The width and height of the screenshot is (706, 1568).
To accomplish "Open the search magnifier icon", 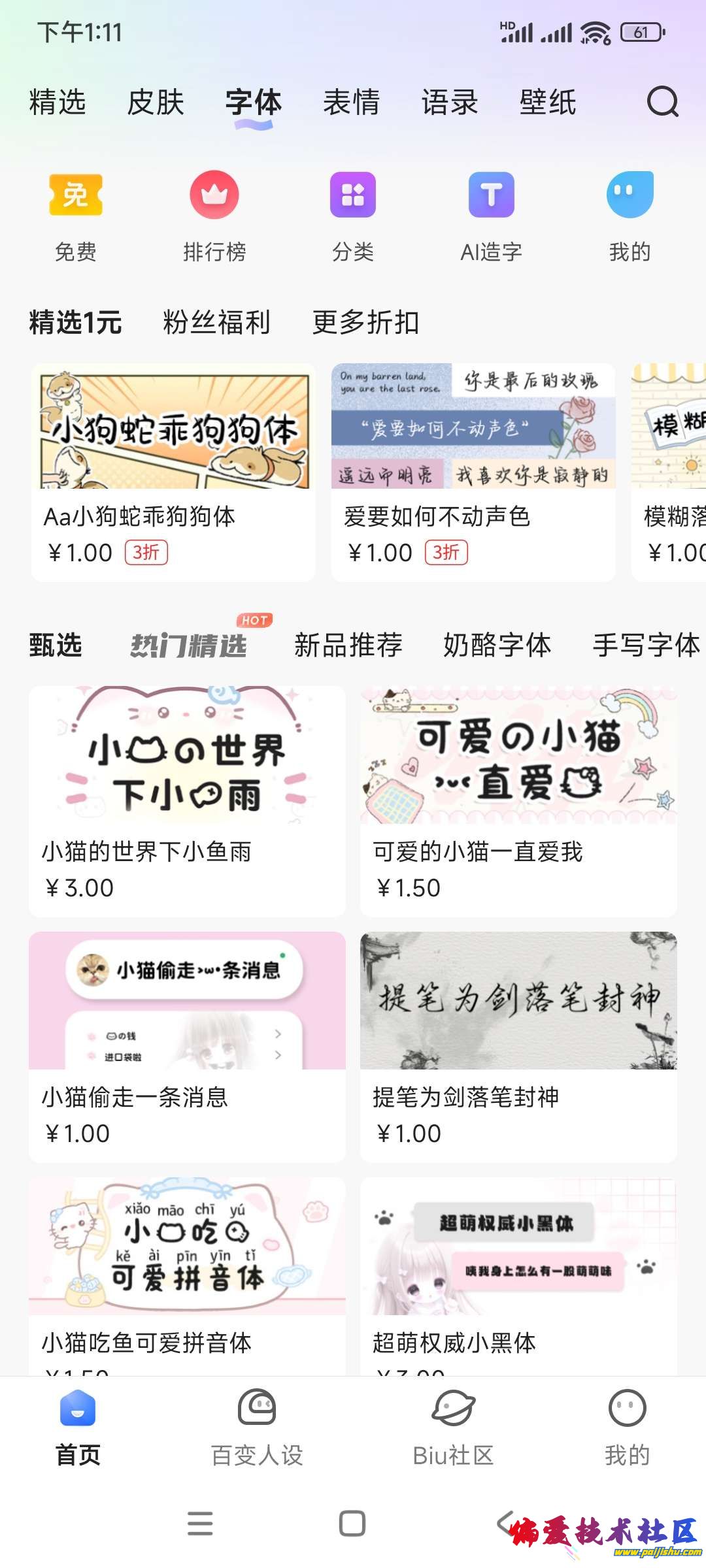I will click(662, 102).
